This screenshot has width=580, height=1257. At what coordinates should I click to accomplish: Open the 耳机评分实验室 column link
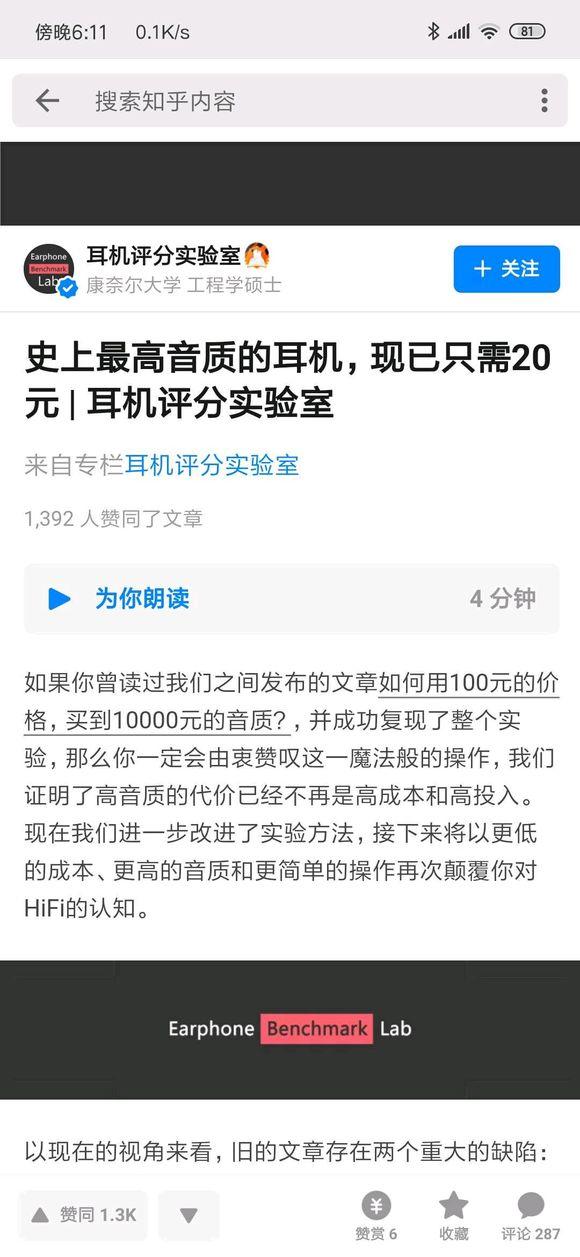point(212,465)
